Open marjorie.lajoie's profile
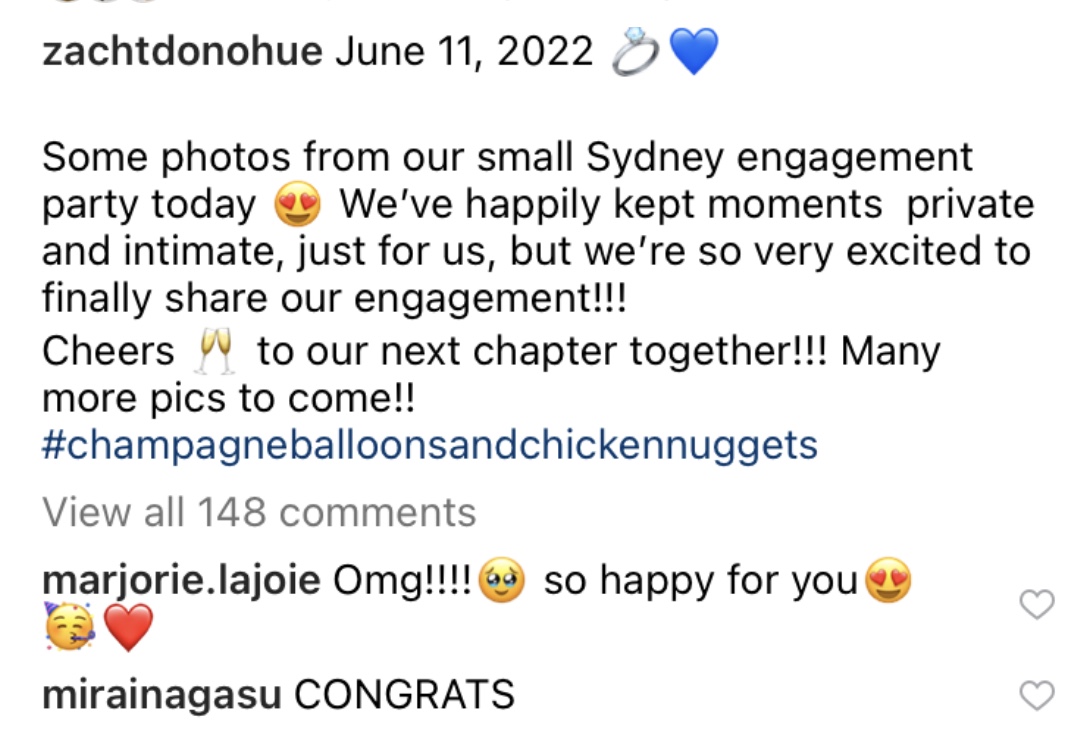1082x741 pixels. [x=181, y=580]
